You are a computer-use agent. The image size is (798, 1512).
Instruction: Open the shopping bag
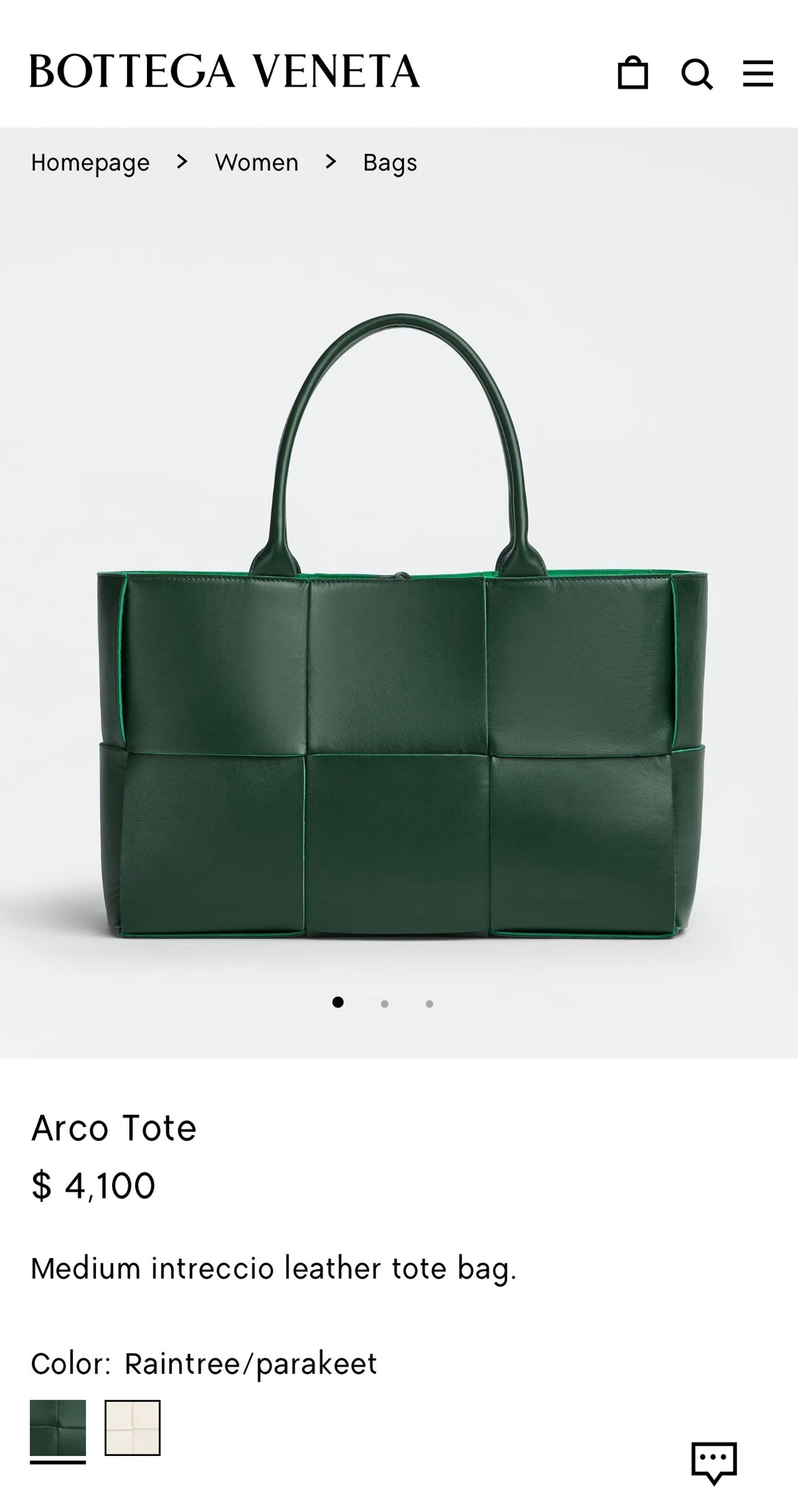[x=633, y=73]
